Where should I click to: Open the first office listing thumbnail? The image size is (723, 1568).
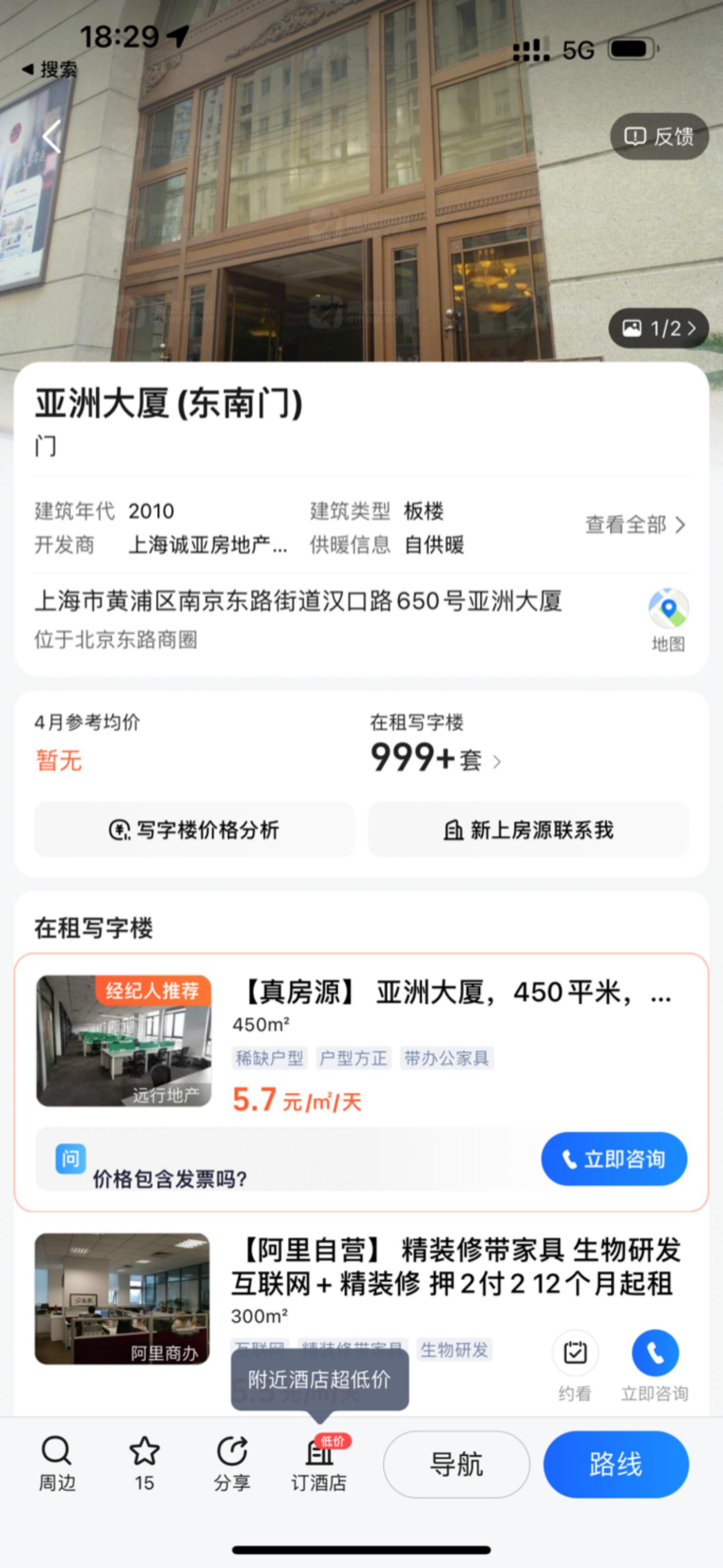(123, 1041)
